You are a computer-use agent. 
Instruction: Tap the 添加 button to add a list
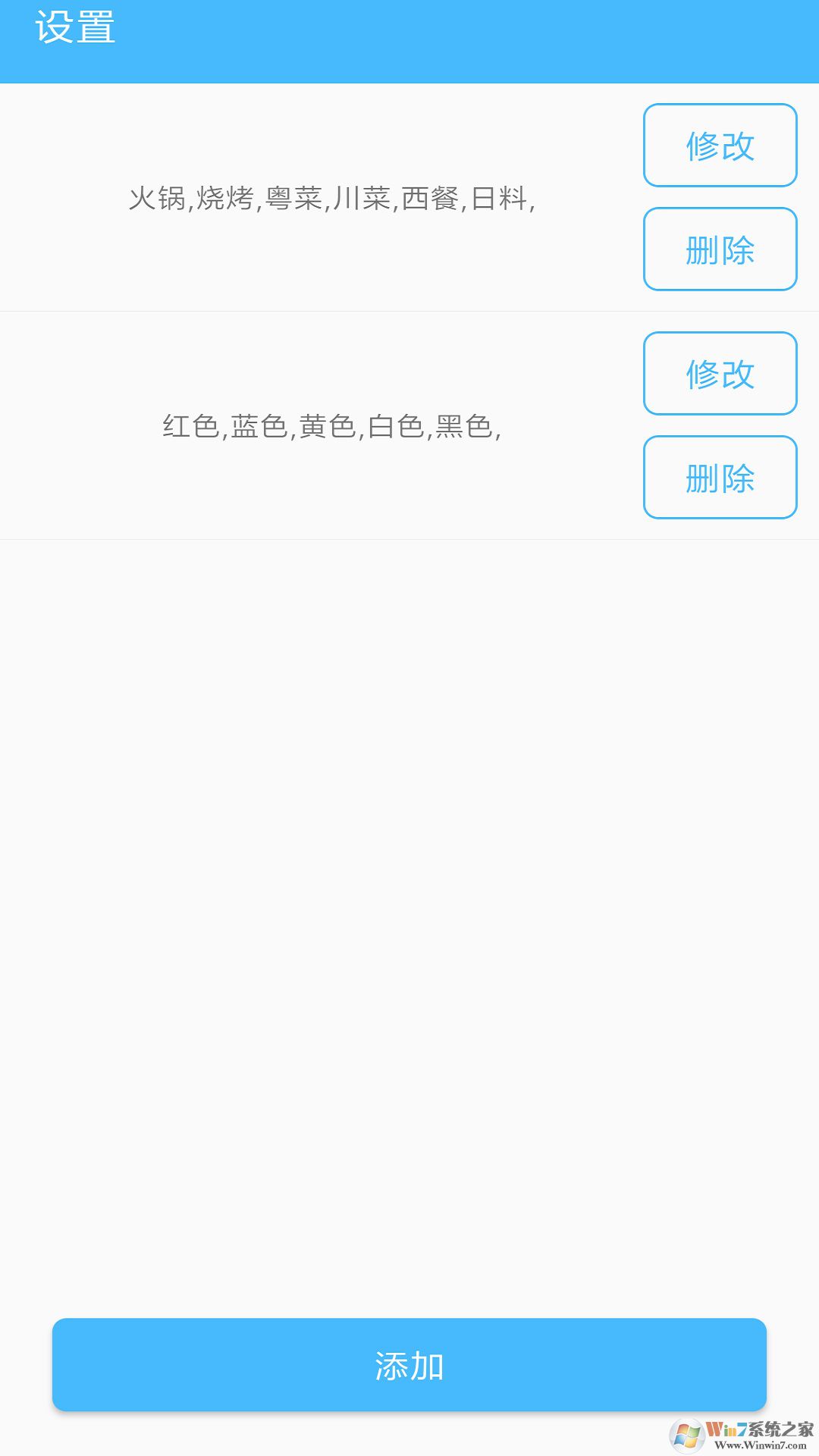tap(409, 1365)
